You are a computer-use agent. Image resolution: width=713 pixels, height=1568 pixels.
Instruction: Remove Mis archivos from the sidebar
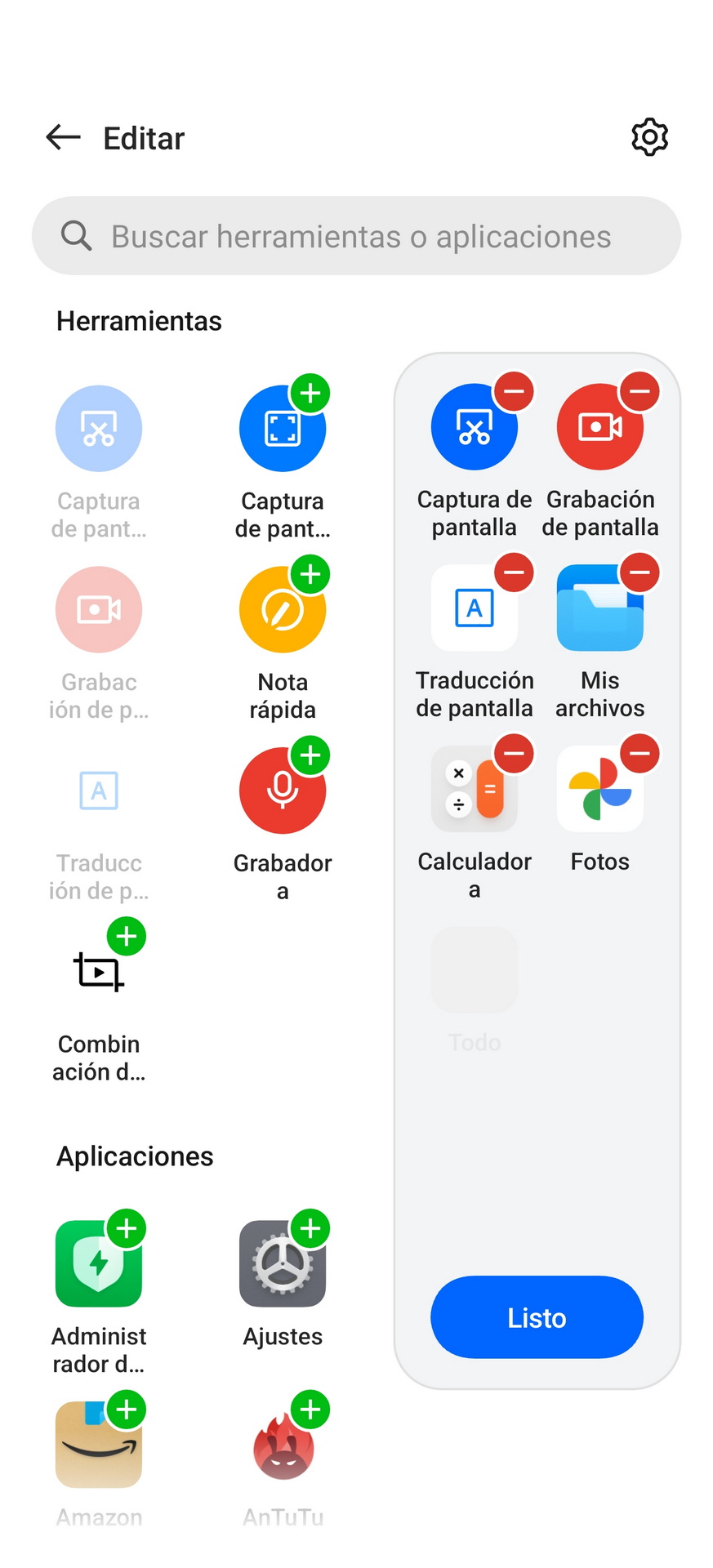tap(639, 572)
